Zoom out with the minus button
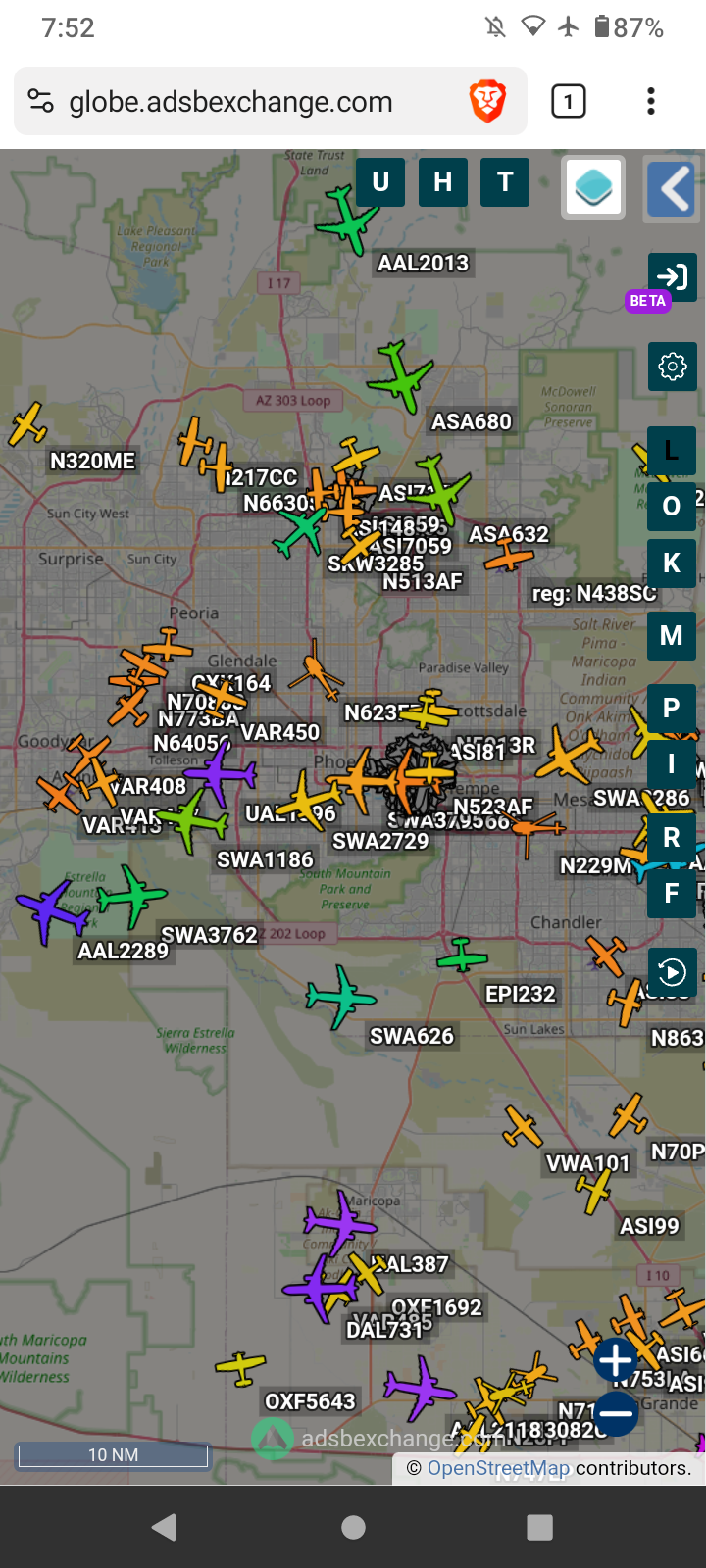 coord(616,1413)
